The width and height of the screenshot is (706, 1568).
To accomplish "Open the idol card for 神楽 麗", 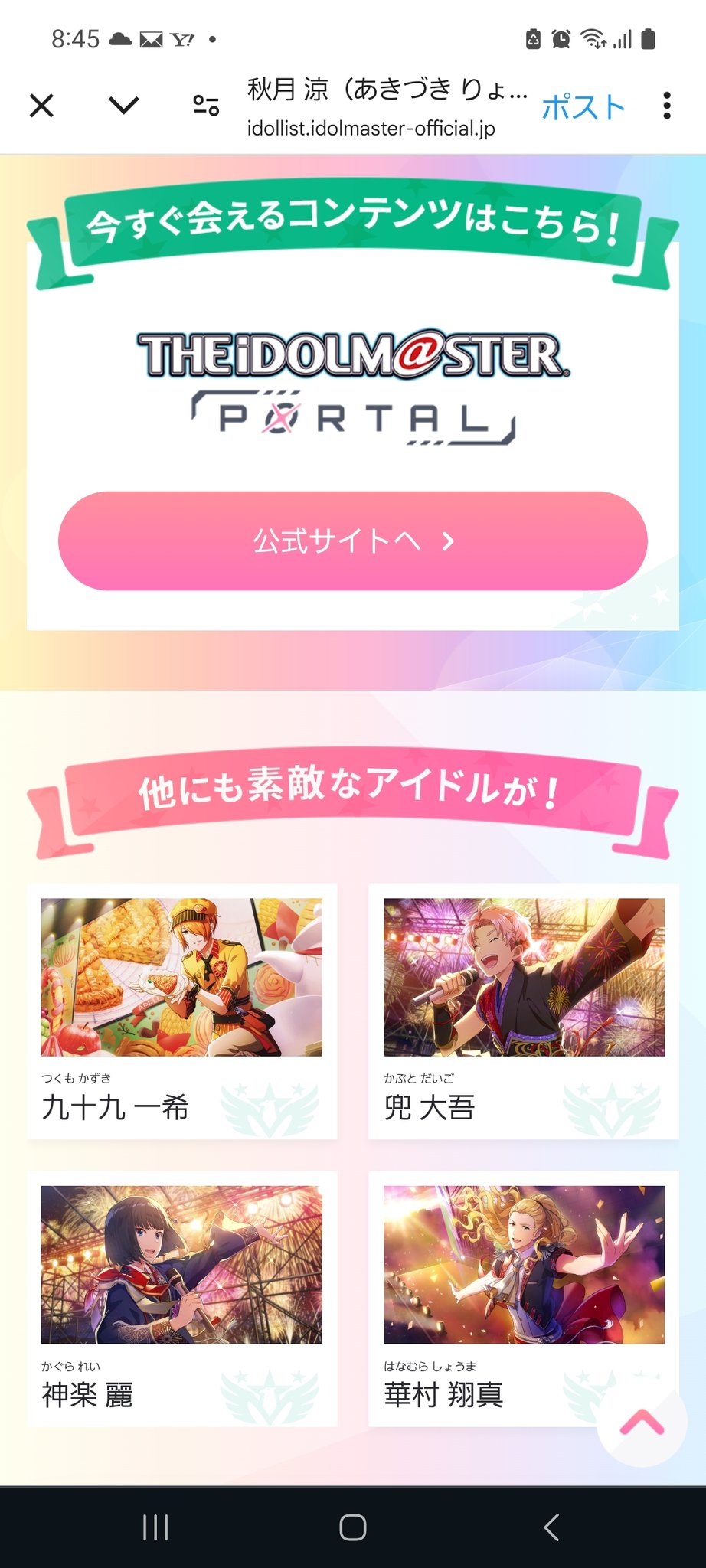I will tap(182, 1298).
